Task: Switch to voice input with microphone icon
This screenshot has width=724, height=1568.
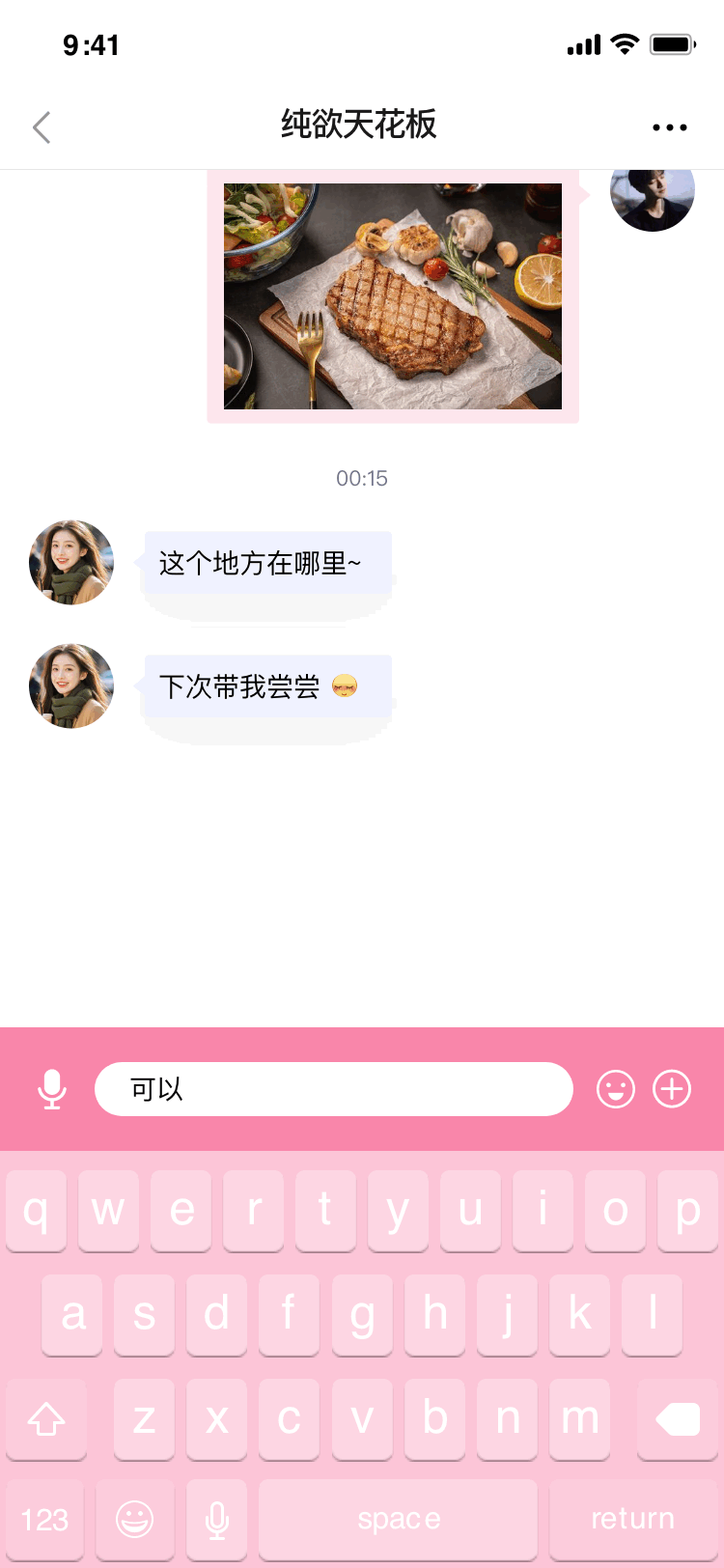Action: pyautogui.click(x=52, y=1089)
